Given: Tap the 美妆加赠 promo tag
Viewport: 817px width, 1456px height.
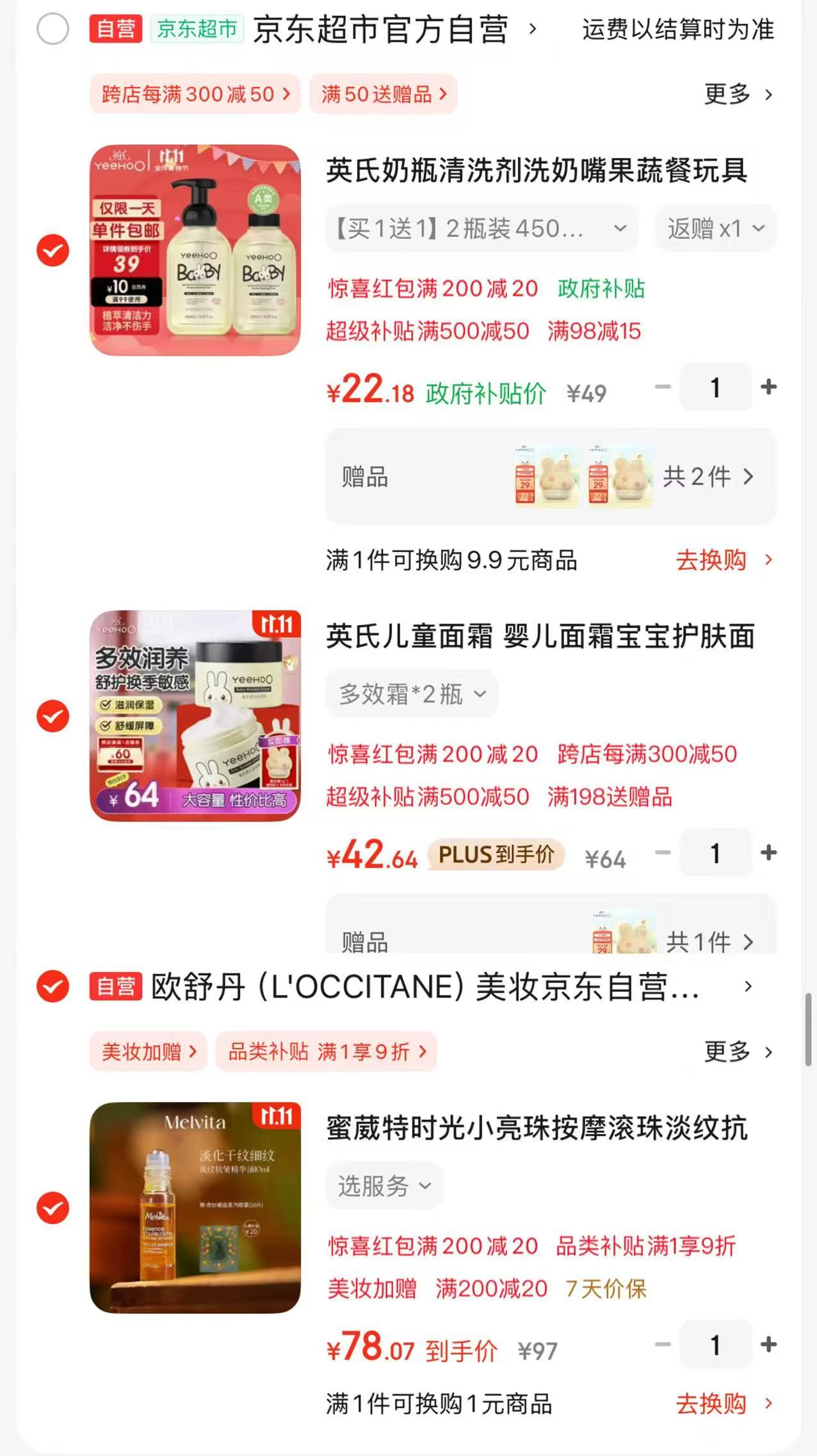Looking at the screenshot, I should (x=147, y=1051).
